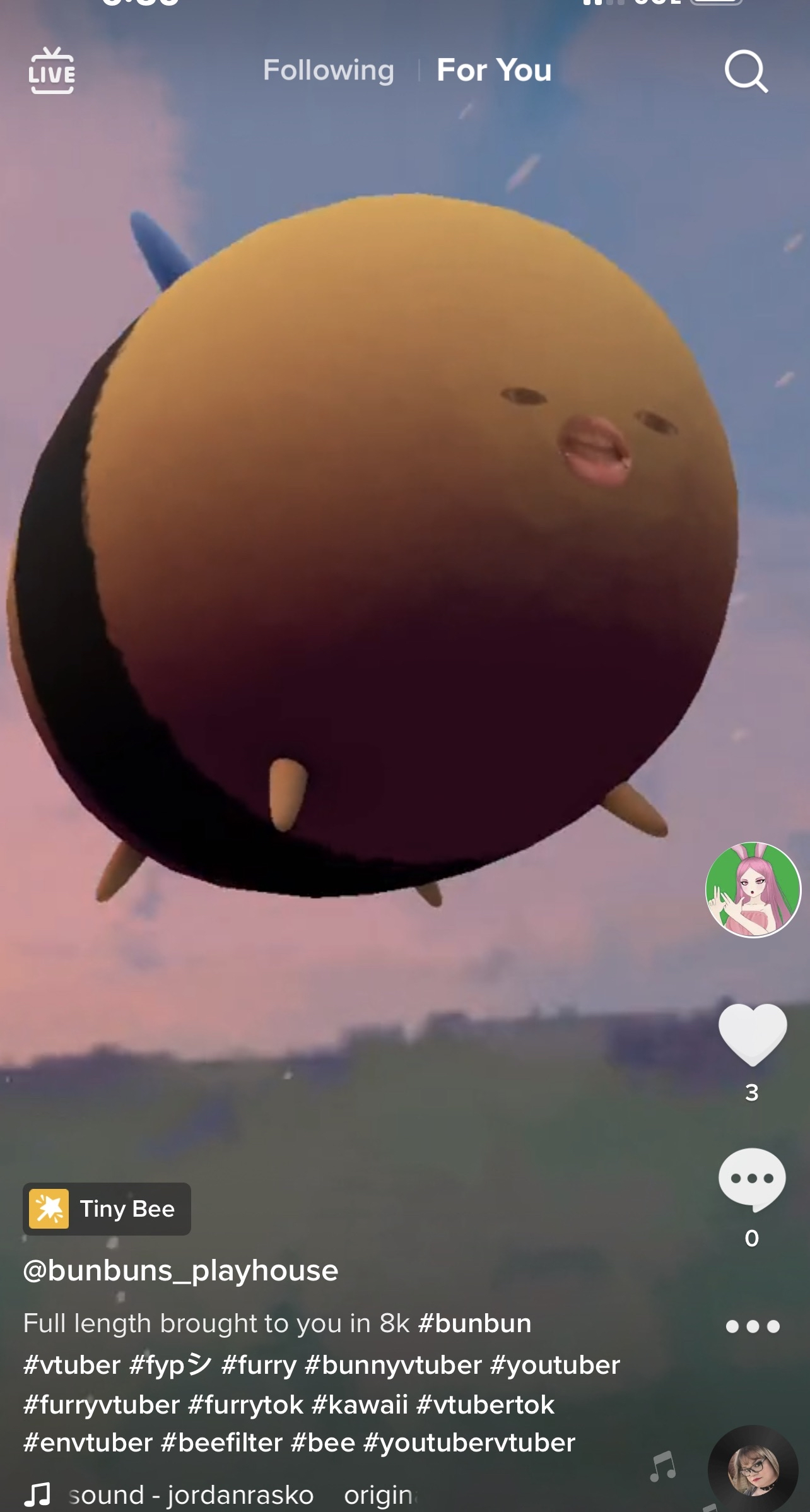The height and width of the screenshot is (1512, 810).
Task: Open the search magnifier
Action: (746, 71)
